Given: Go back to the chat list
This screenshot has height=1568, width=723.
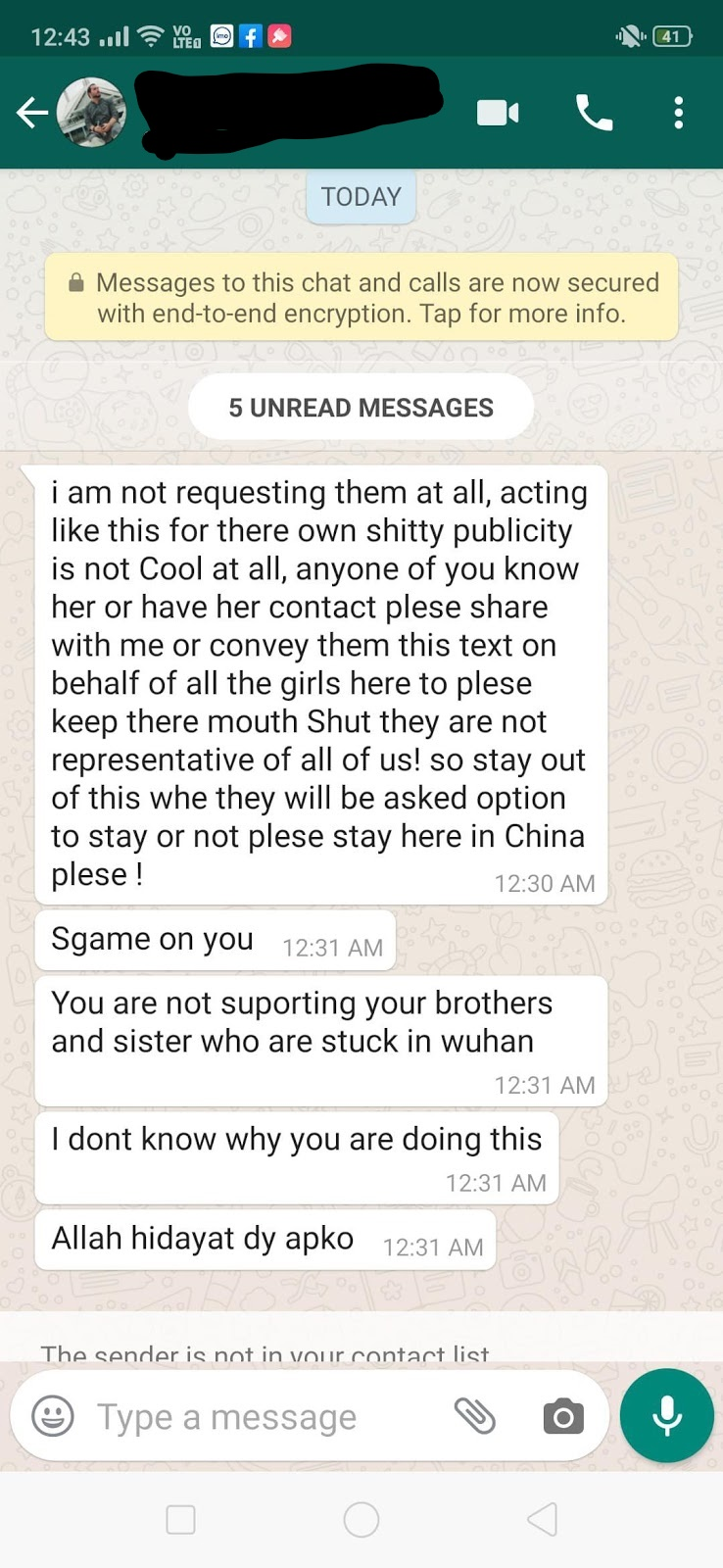Looking at the screenshot, I should (31, 114).
